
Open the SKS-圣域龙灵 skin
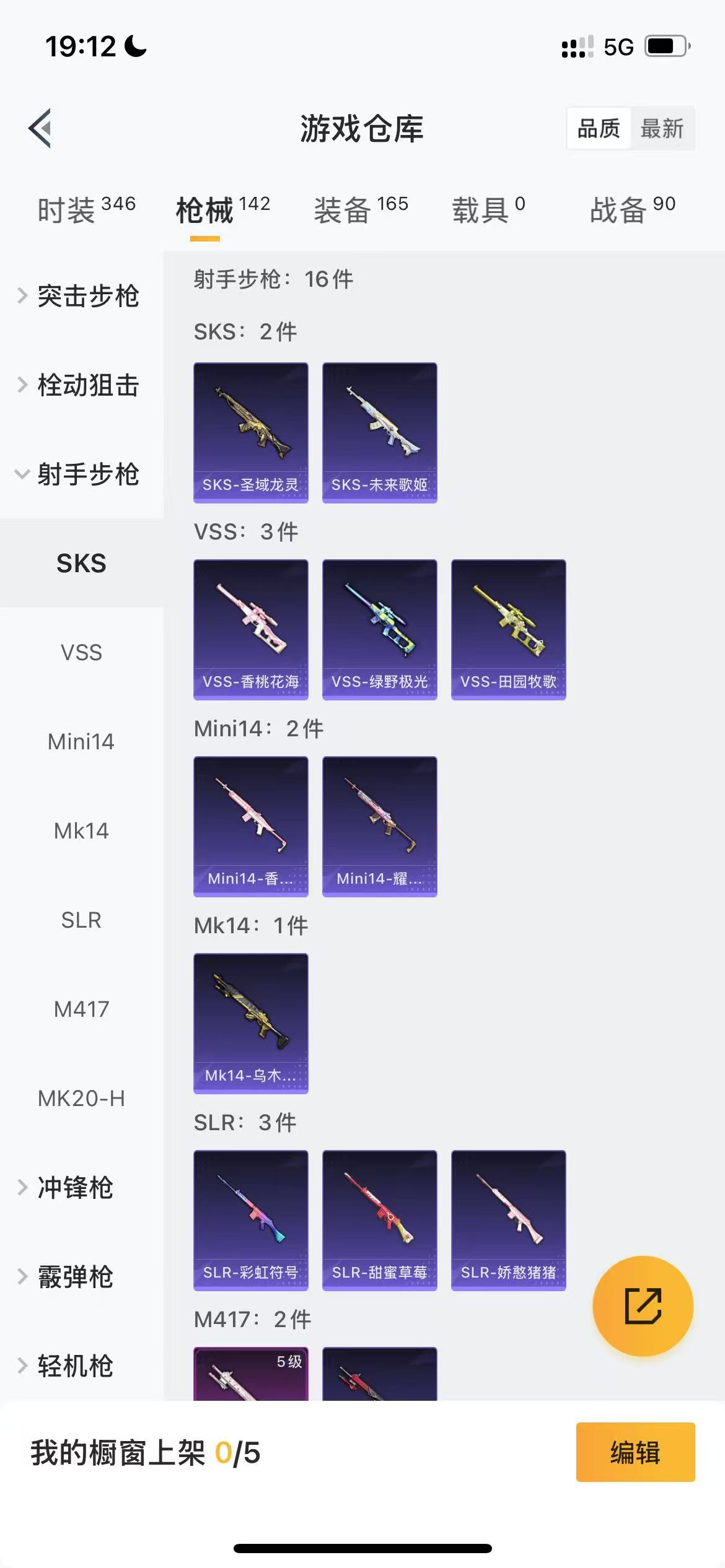pos(250,432)
